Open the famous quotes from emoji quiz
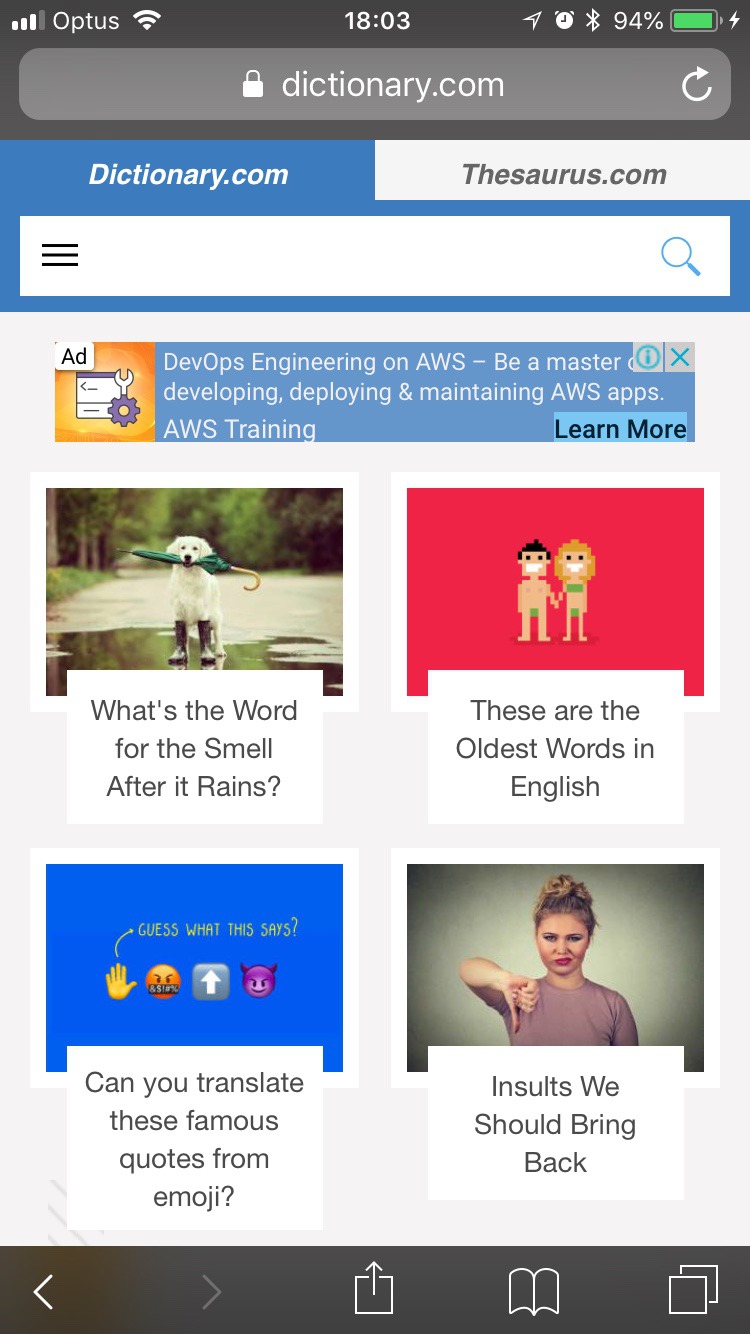 tap(194, 1138)
